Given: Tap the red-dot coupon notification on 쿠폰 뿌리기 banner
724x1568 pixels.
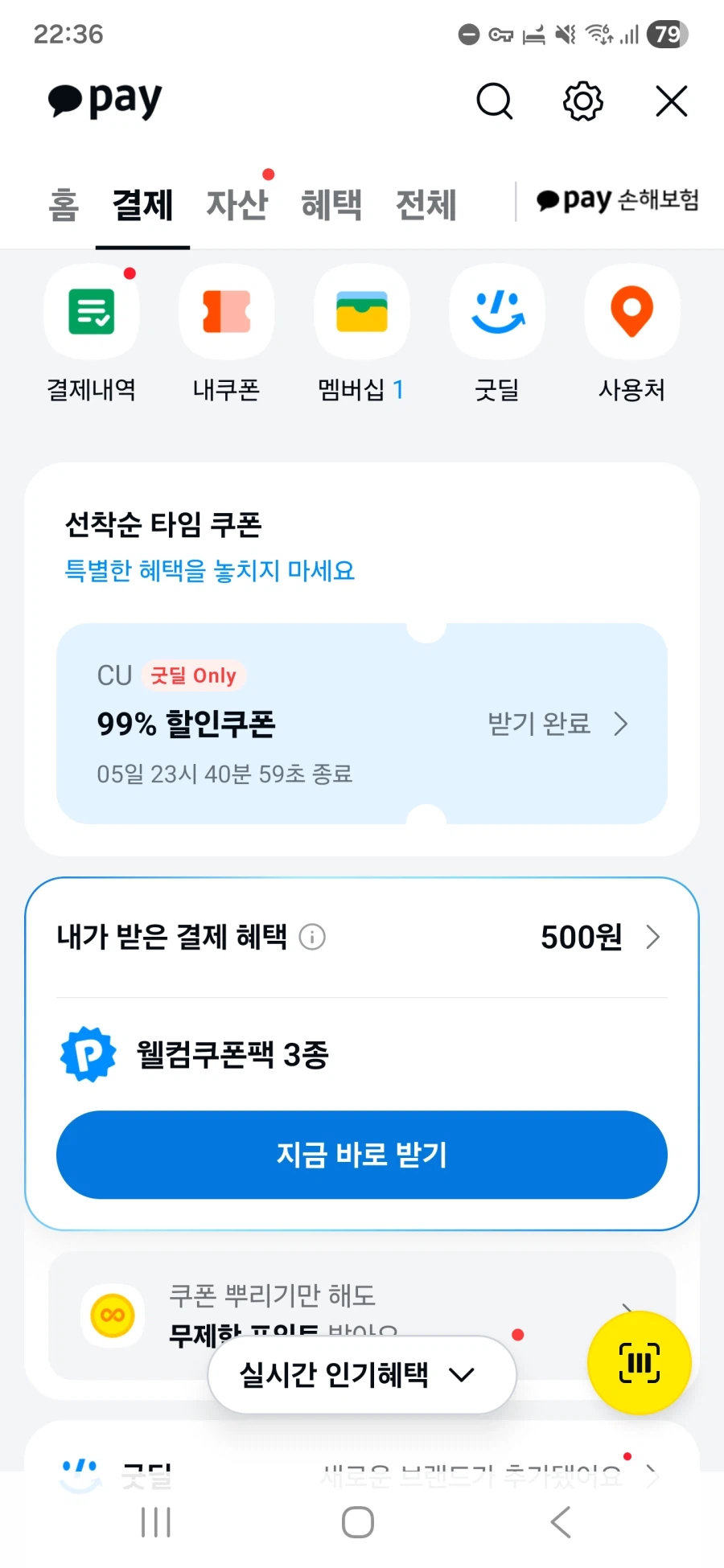Looking at the screenshot, I should 519,1335.
